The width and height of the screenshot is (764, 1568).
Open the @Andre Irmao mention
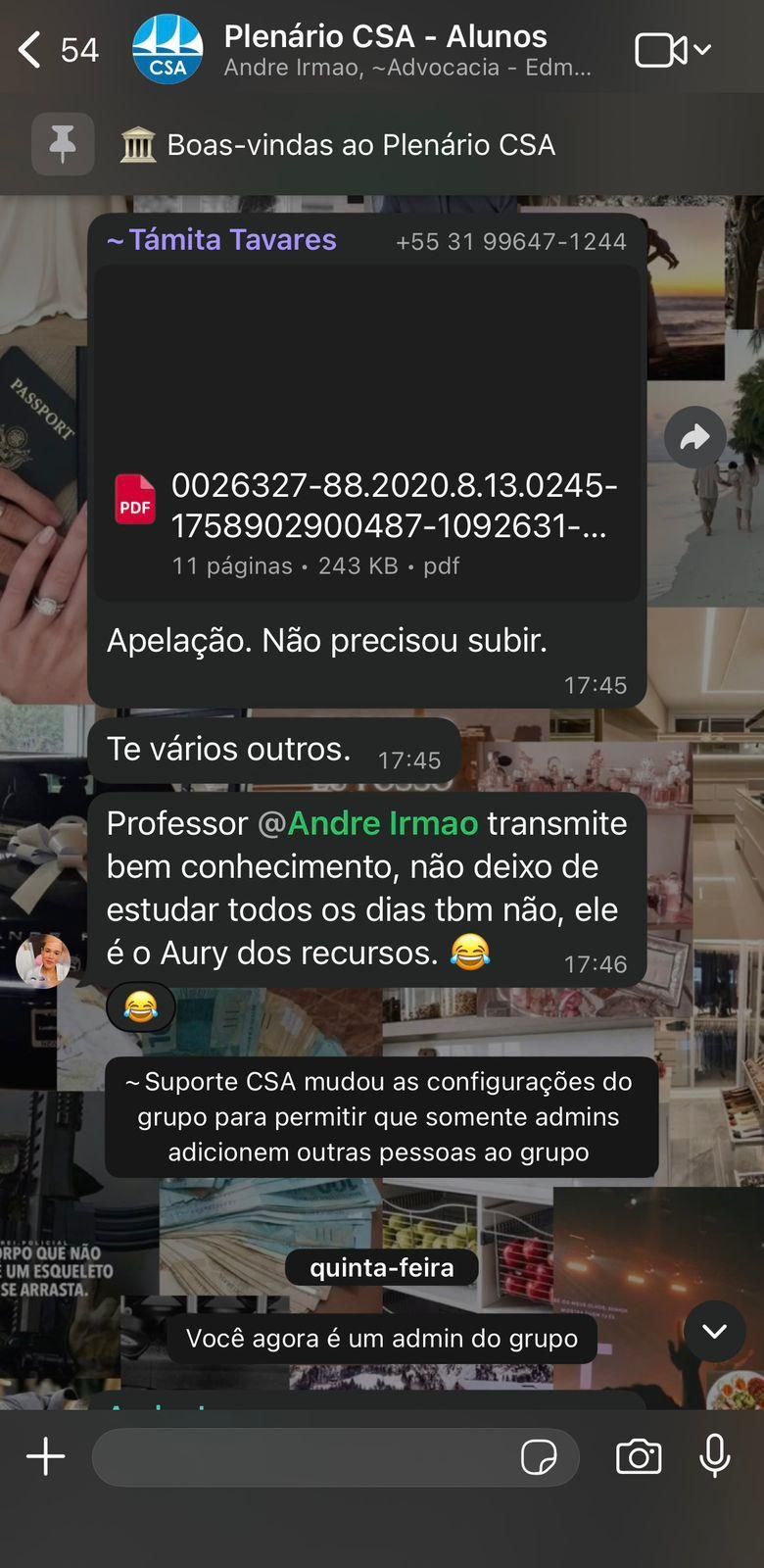(x=382, y=823)
